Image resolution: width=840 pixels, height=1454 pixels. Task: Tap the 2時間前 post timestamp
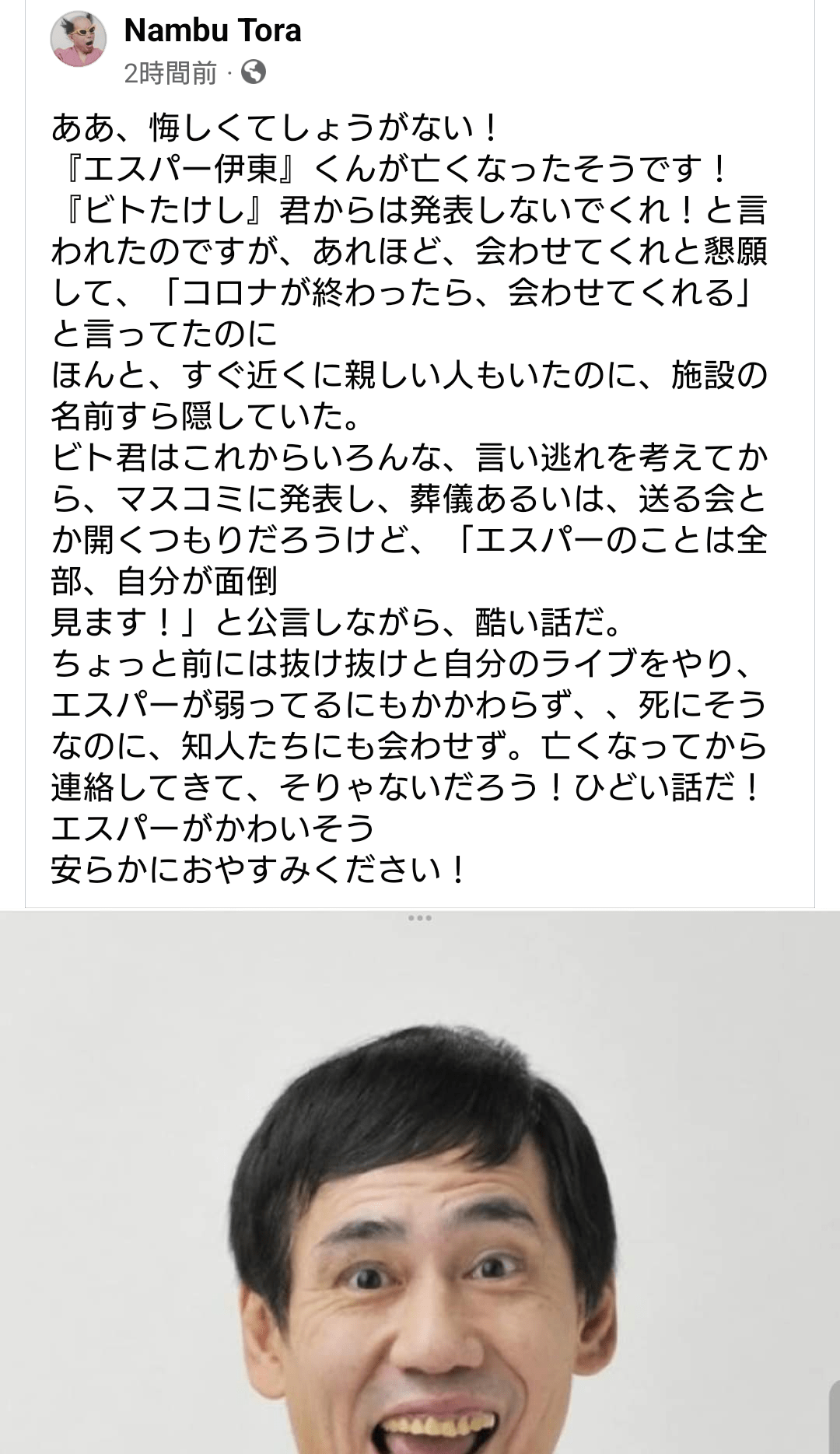click(x=170, y=73)
